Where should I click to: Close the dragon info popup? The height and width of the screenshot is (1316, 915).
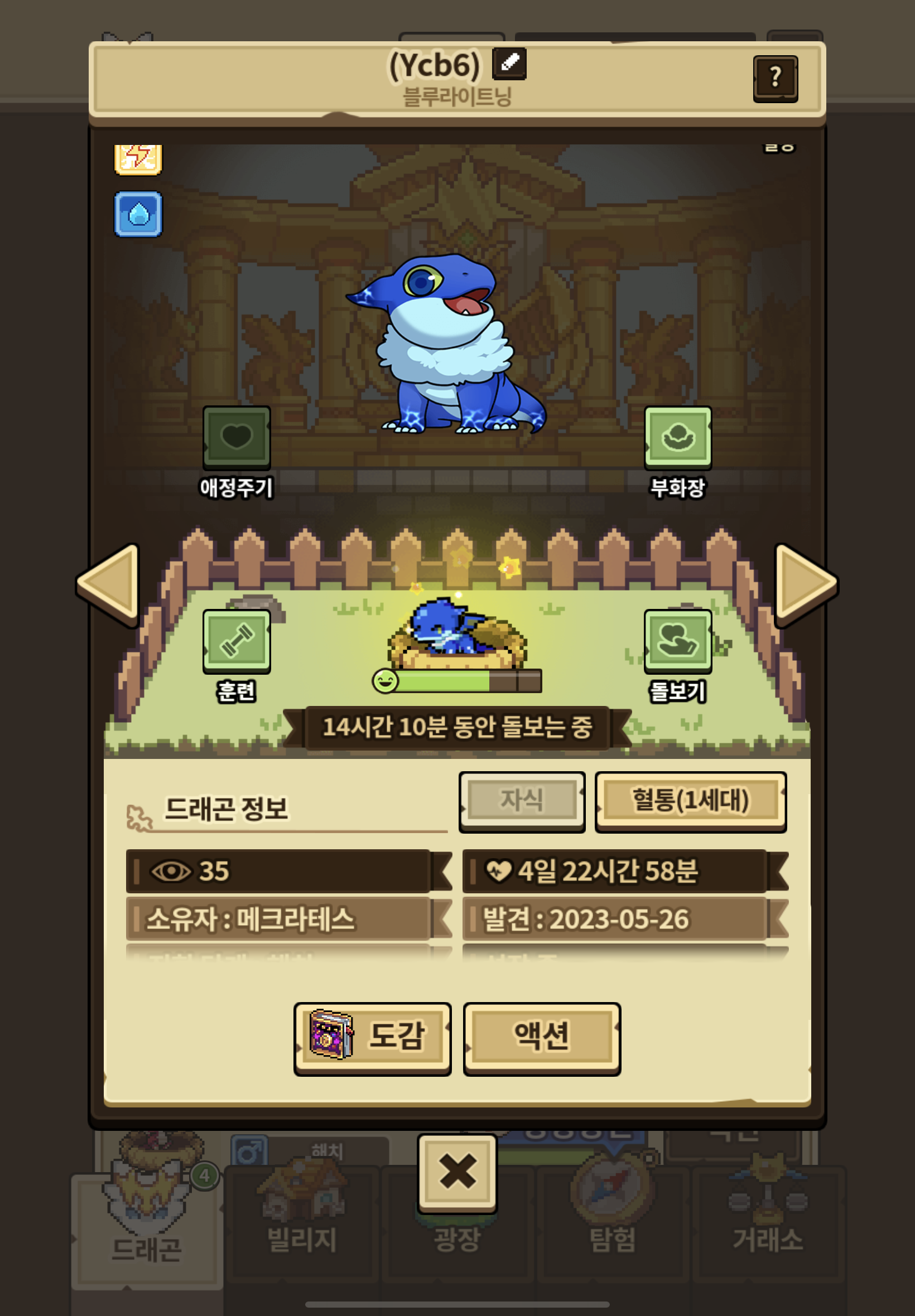point(457,1172)
